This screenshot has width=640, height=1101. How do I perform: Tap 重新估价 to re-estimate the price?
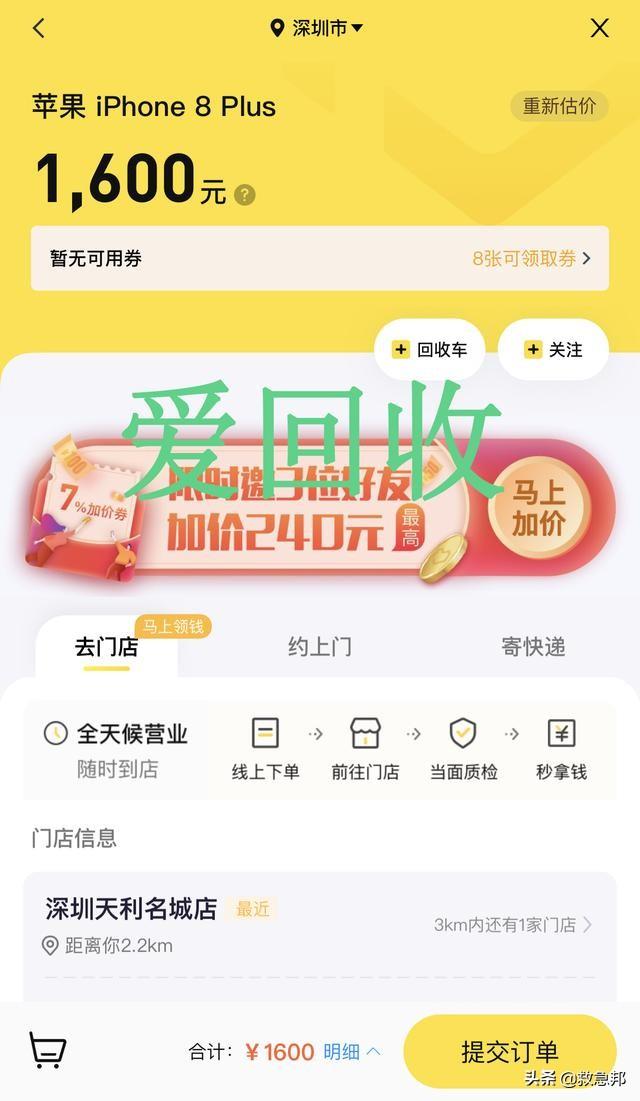coord(559,106)
